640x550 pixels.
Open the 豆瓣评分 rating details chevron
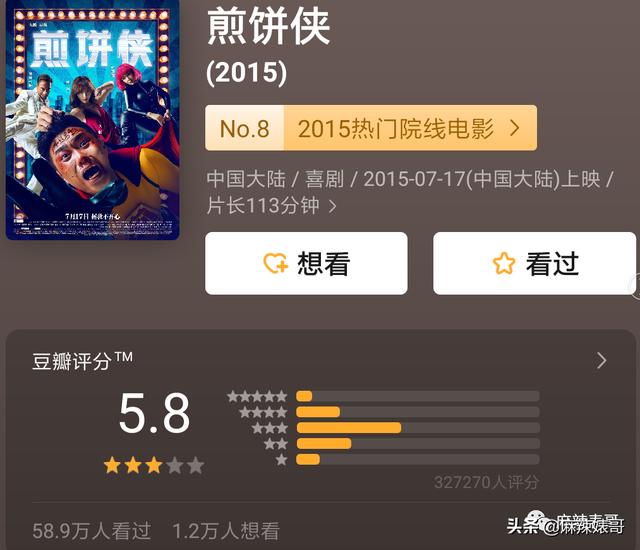tap(601, 361)
